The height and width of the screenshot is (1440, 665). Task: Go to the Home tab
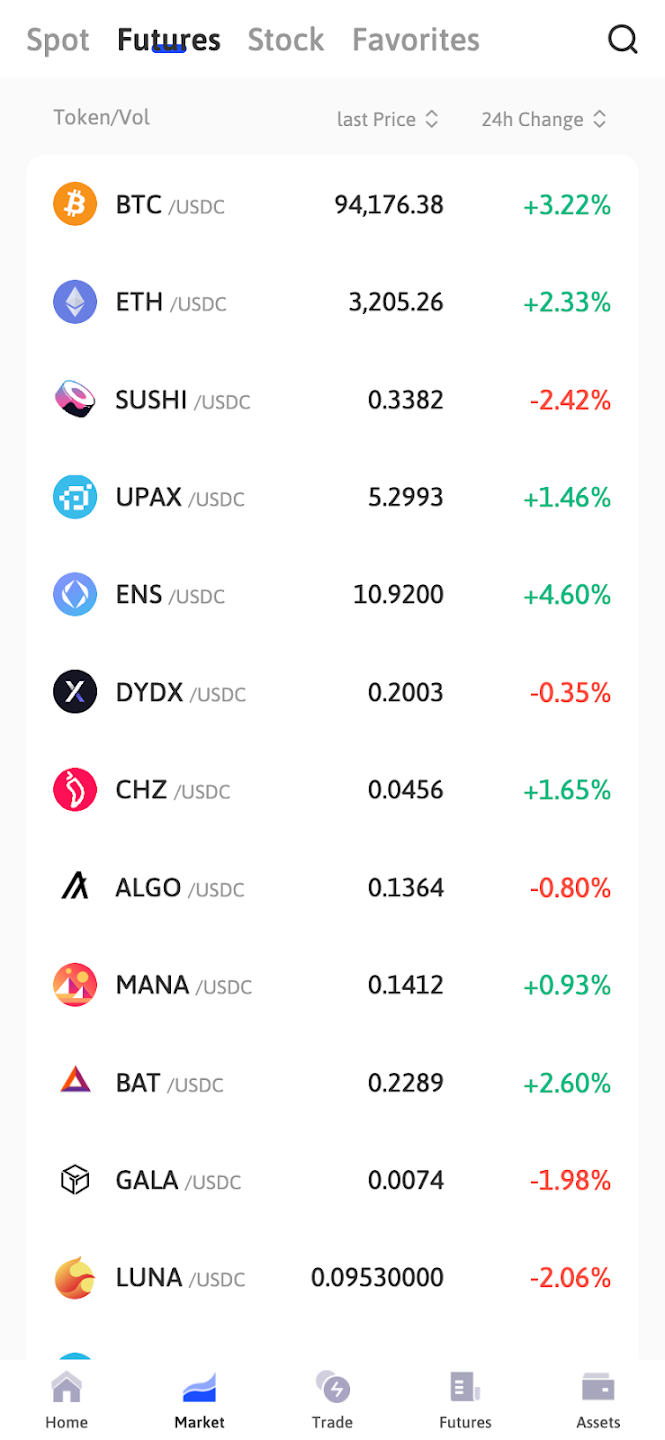tap(66, 1400)
